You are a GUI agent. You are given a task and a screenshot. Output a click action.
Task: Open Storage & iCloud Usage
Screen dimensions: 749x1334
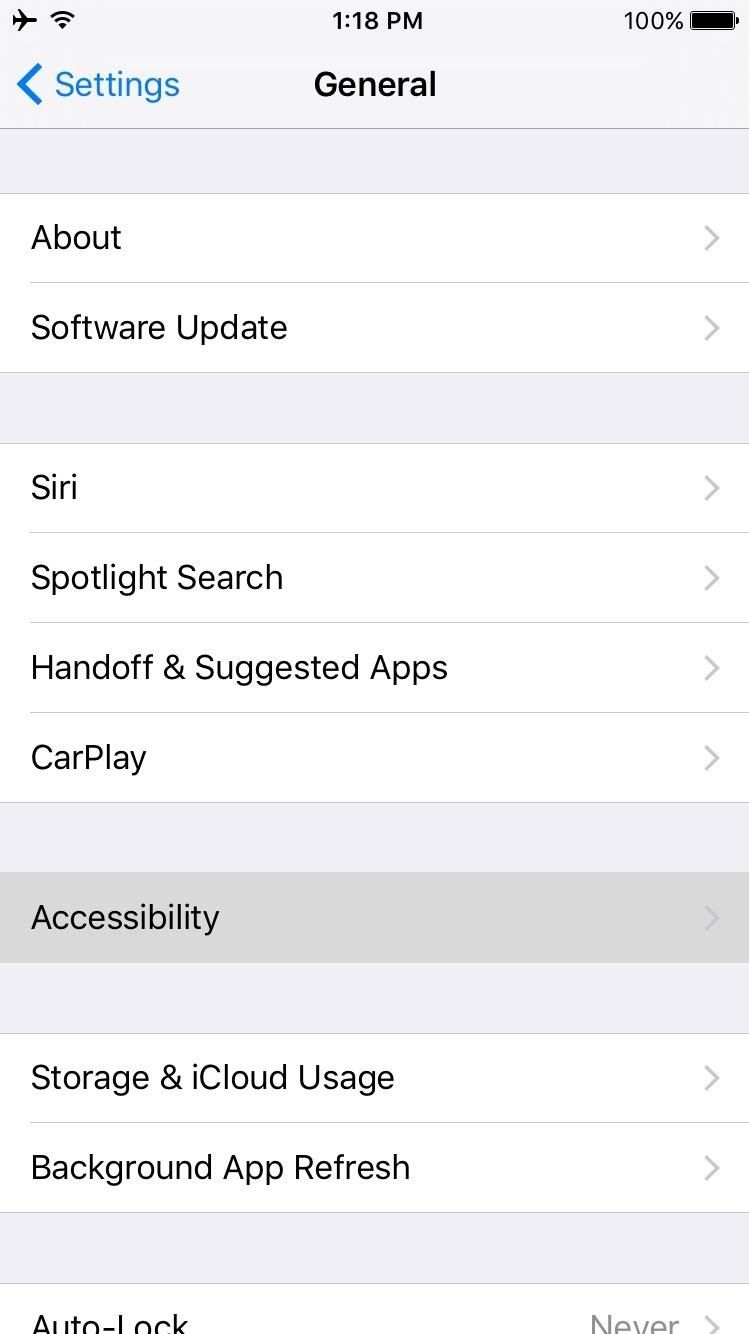pos(374,1078)
